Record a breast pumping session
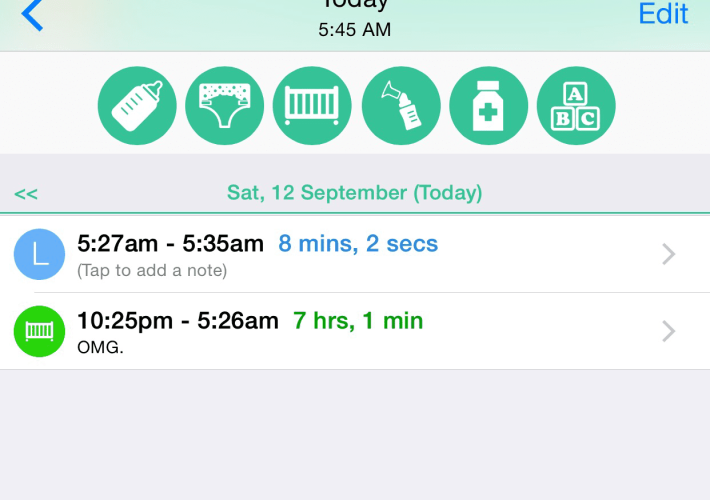The image size is (710, 500). click(x=401, y=106)
